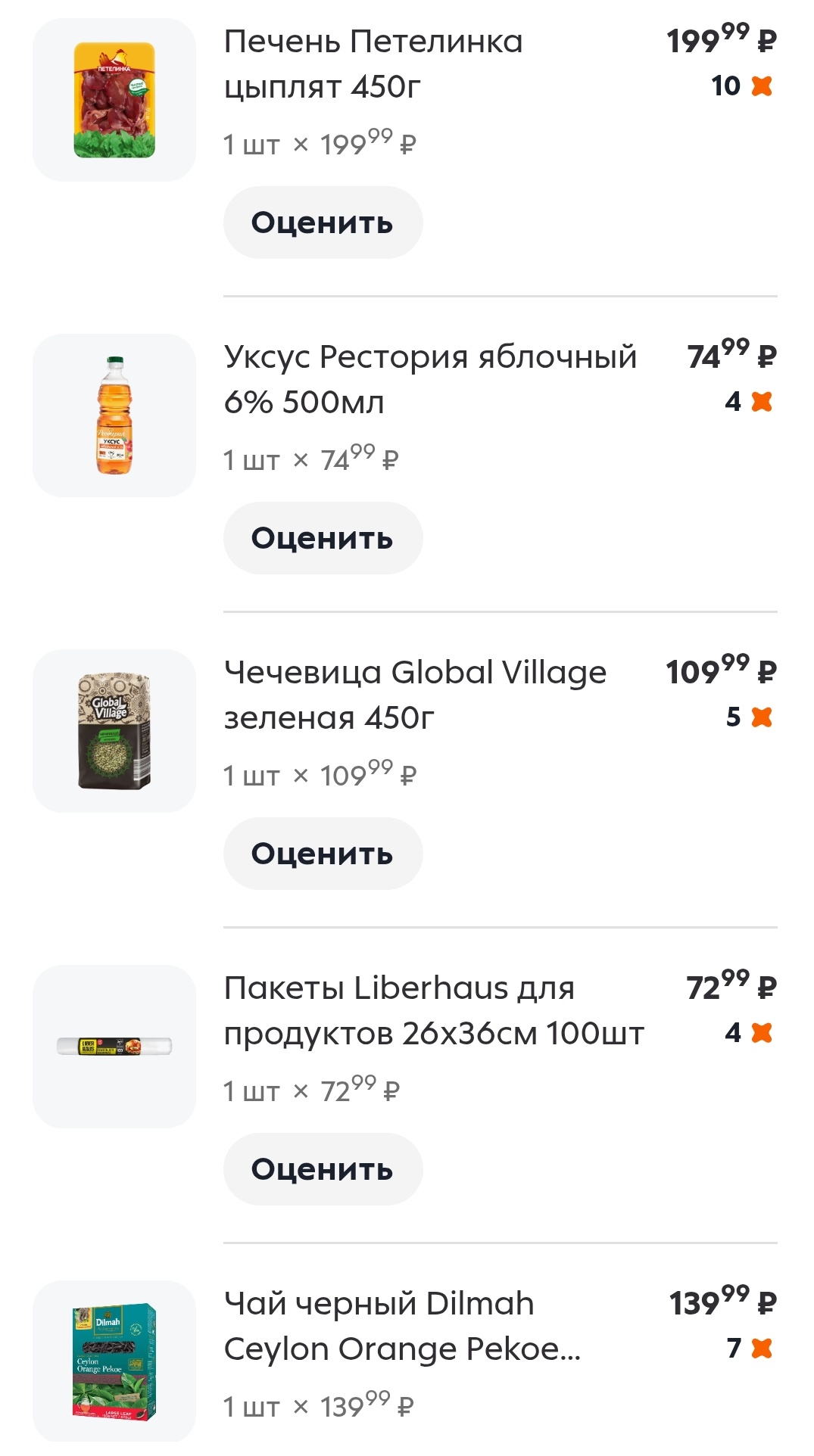Screen dimensions: 814x1456
Task: Open Уксус Рестория vinegar product image
Action: (114, 415)
